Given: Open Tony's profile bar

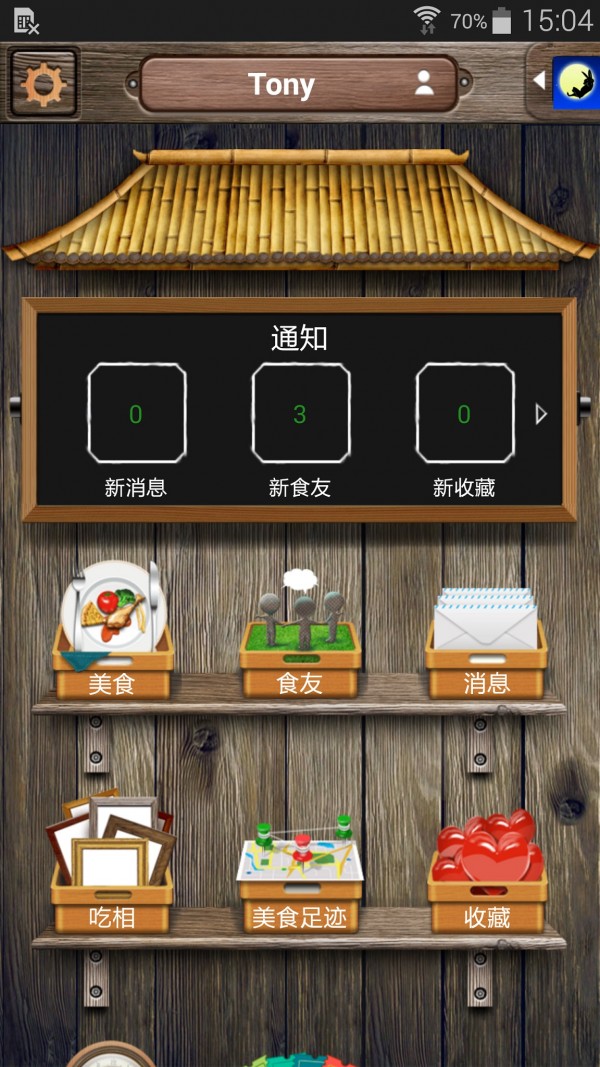Looking at the screenshot, I should coord(299,84).
